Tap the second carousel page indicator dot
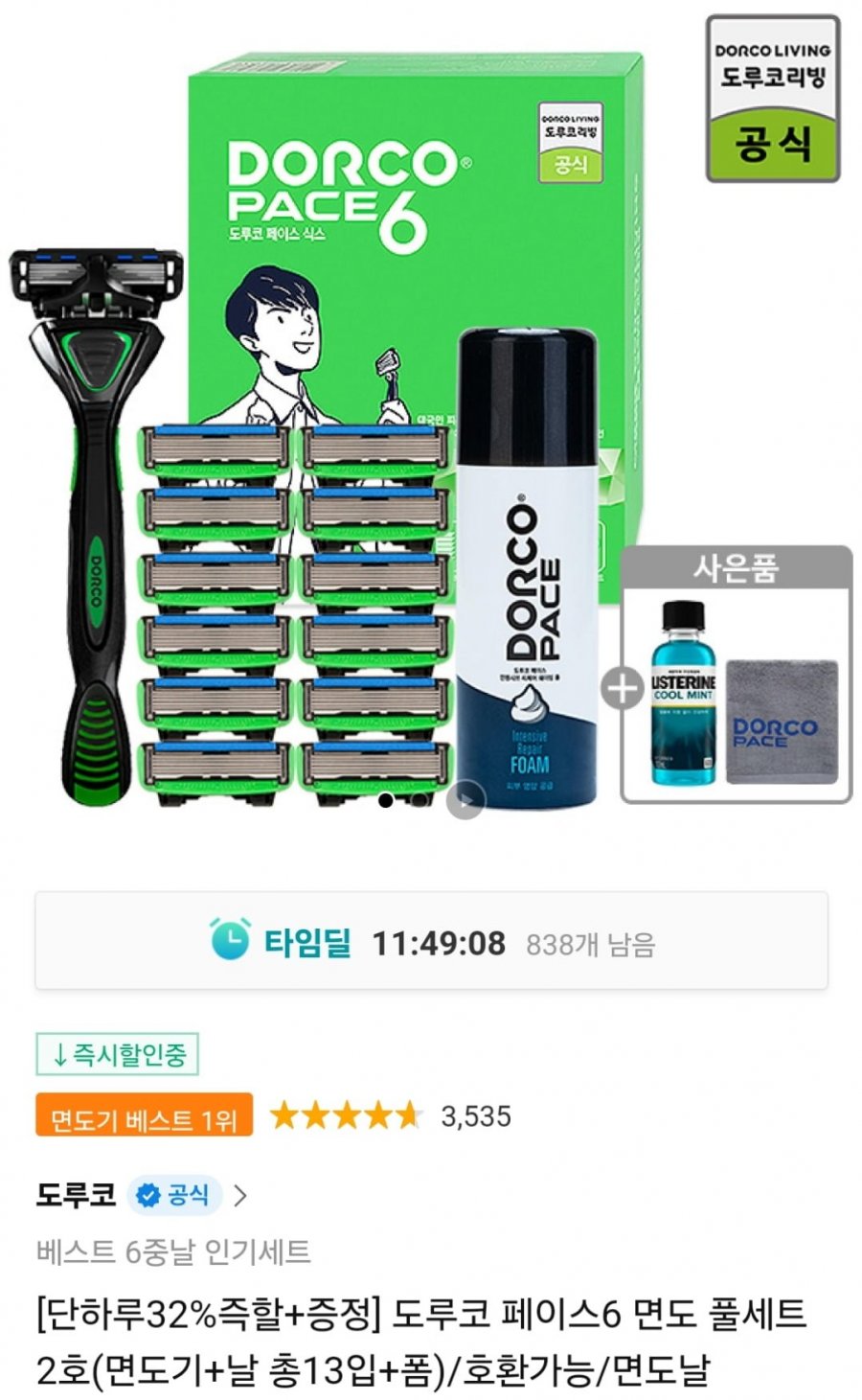Screen dimensions: 862x1400 coord(420,800)
